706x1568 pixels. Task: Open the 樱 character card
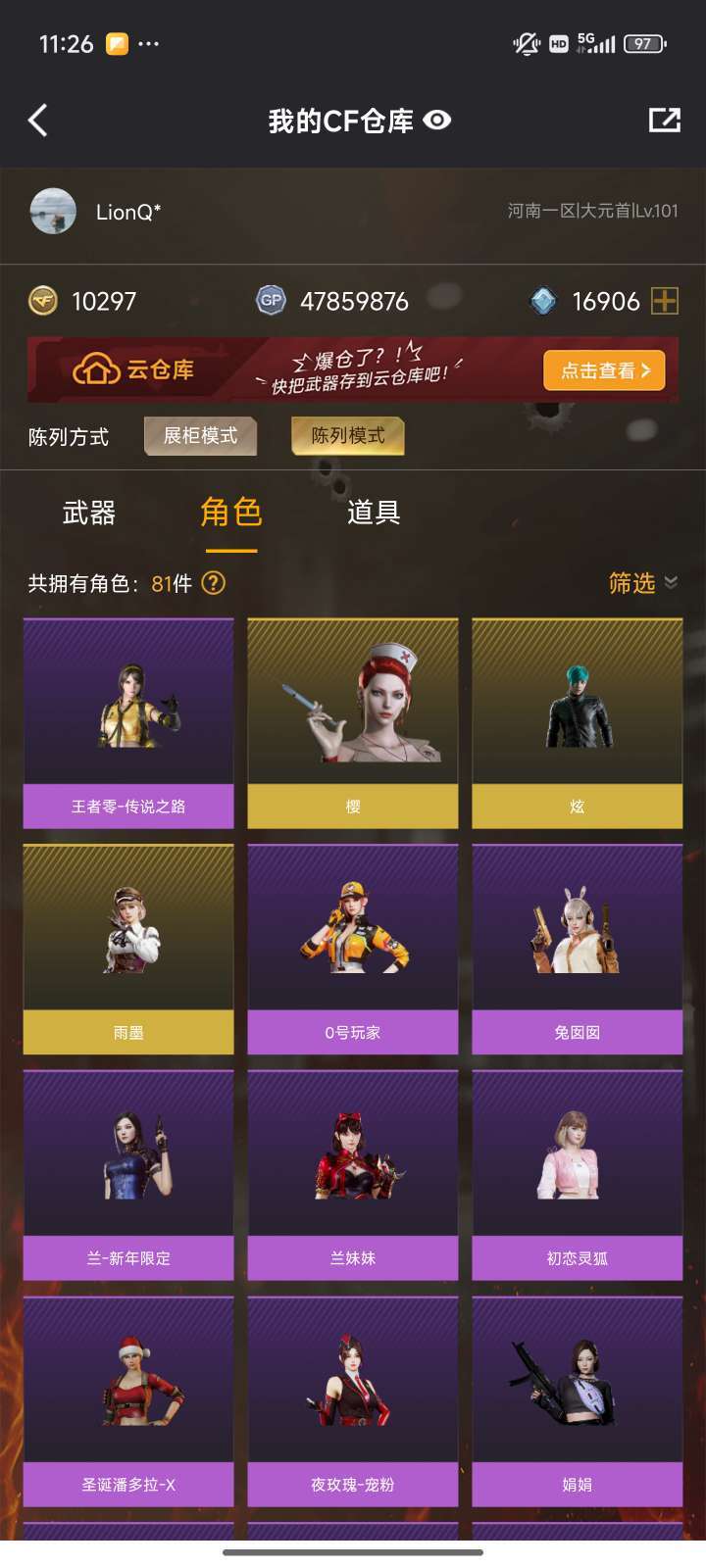click(353, 723)
